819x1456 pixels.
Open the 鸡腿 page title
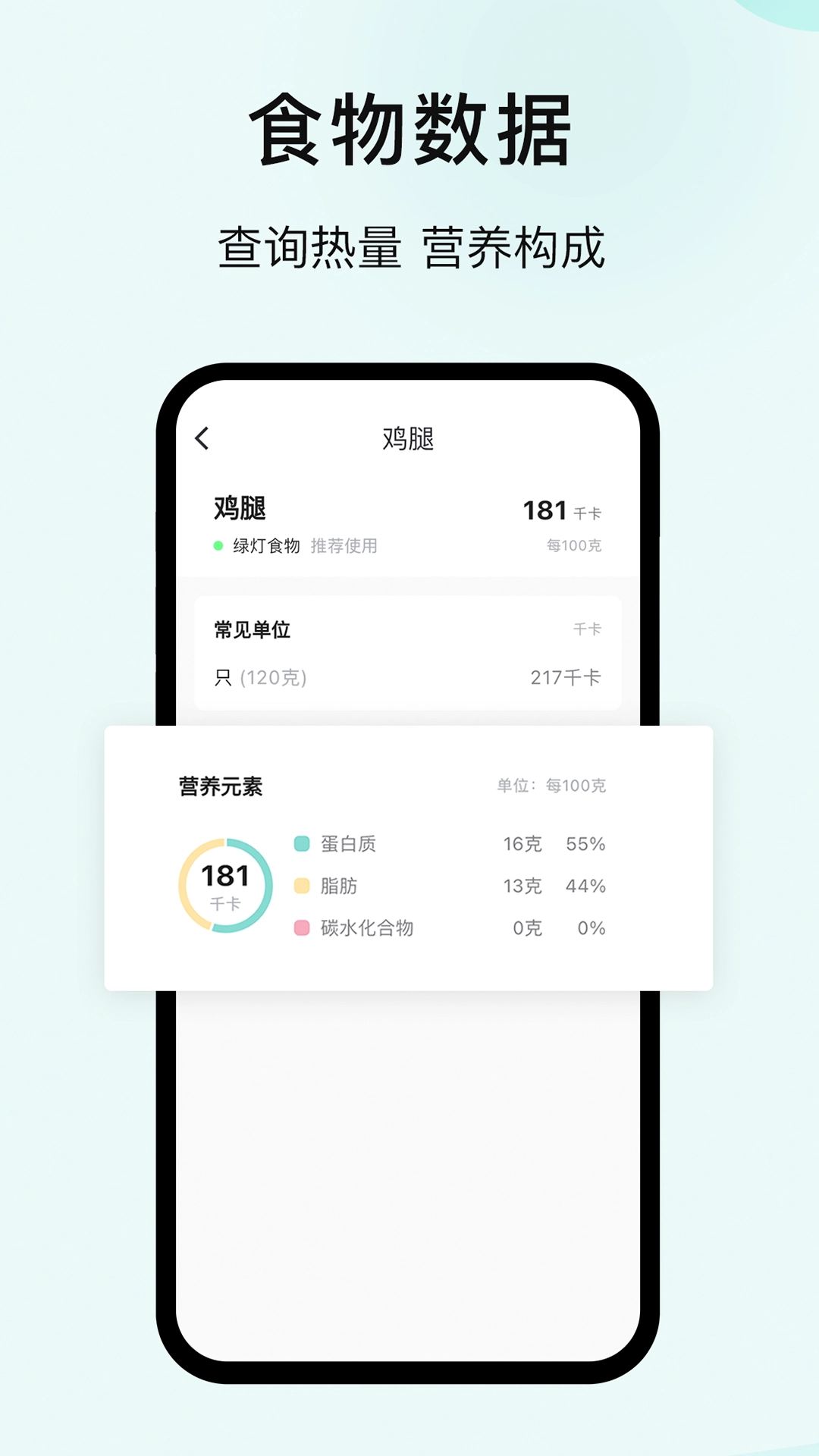(408, 438)
